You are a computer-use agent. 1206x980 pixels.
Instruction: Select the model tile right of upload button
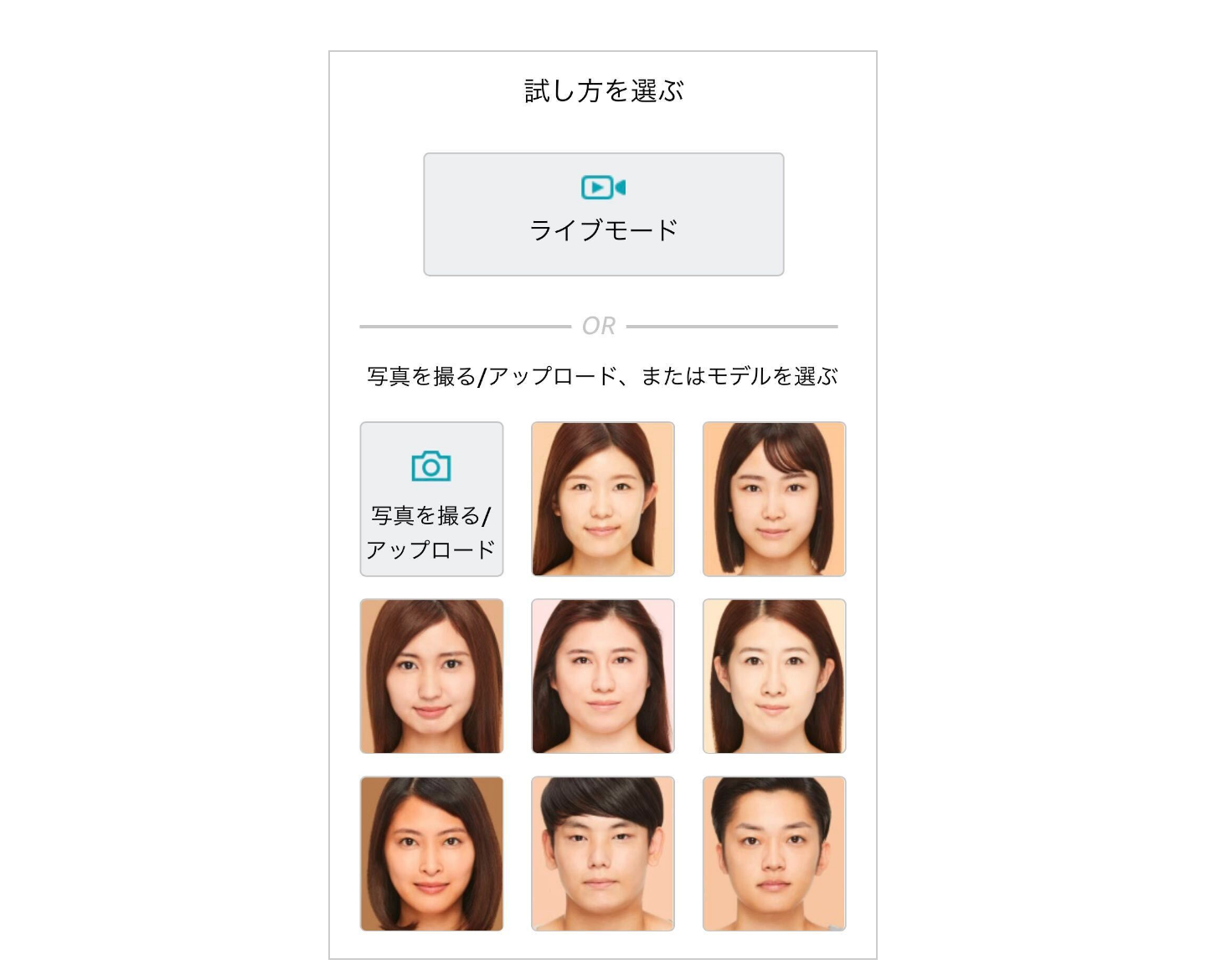tap(603, 499)
